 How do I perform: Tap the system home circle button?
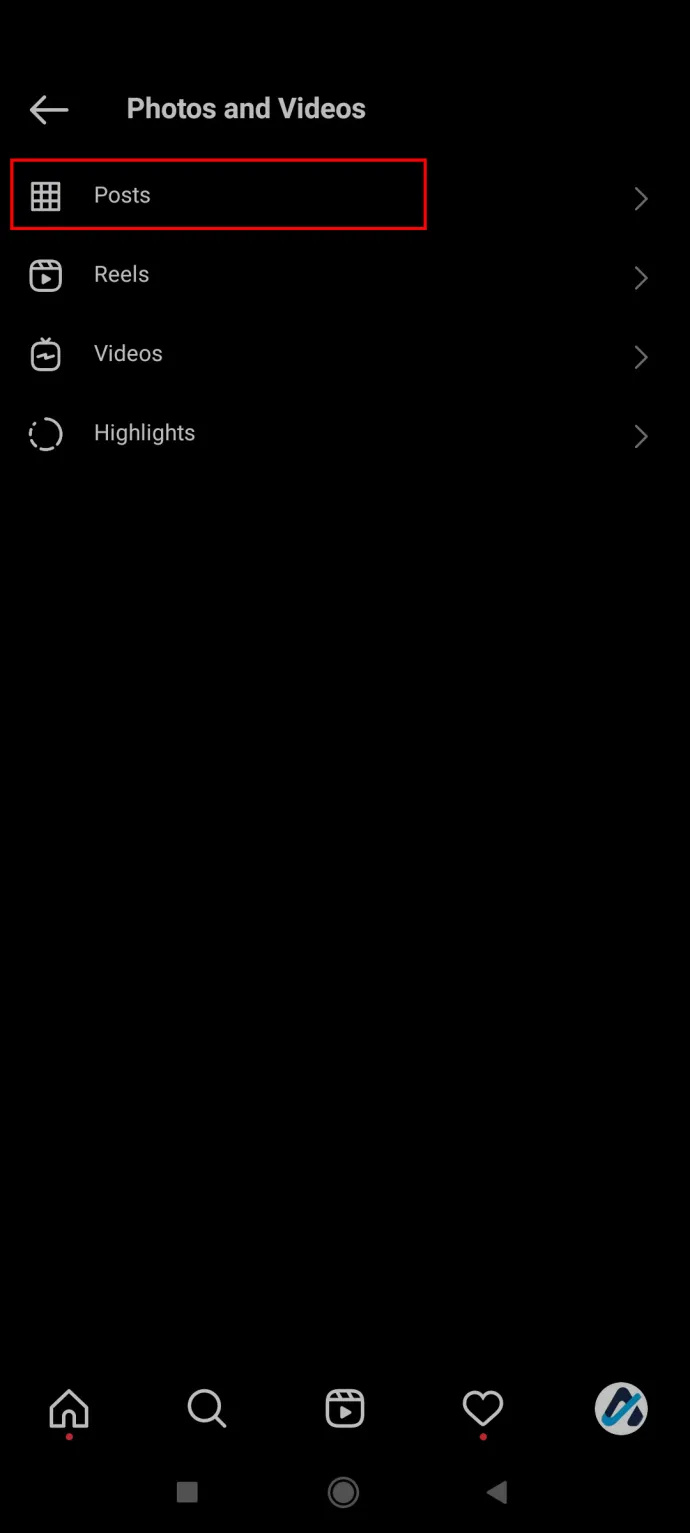(344, 1493)
